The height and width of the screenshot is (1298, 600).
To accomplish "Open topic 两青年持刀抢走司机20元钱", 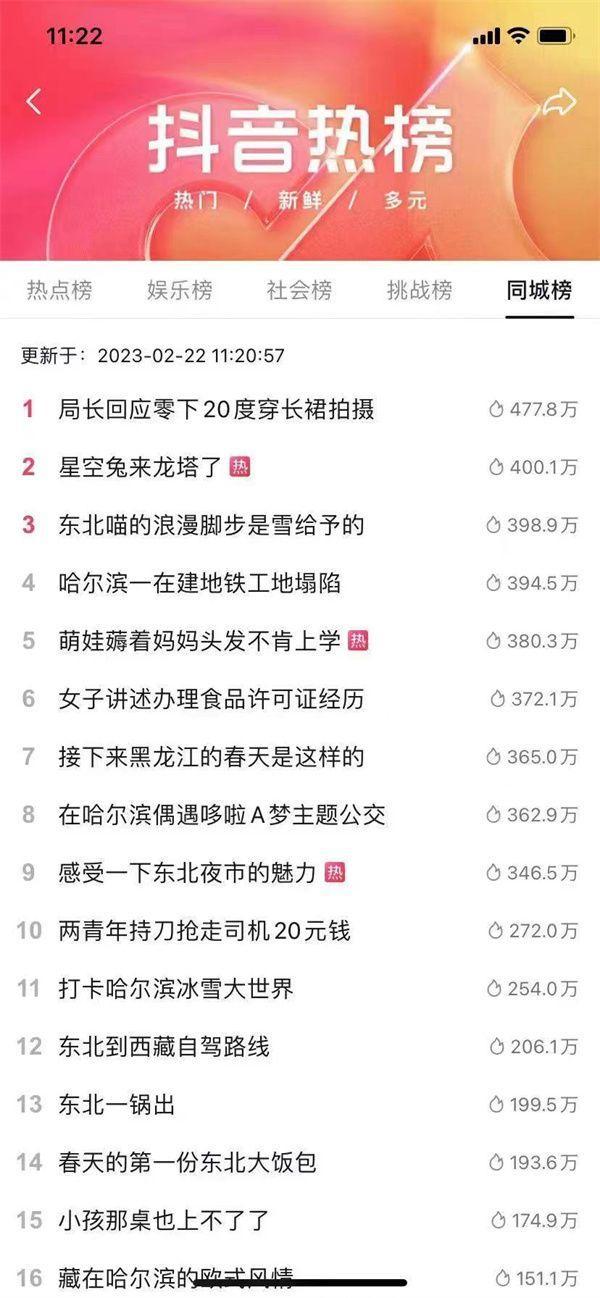I will [205, 931].
